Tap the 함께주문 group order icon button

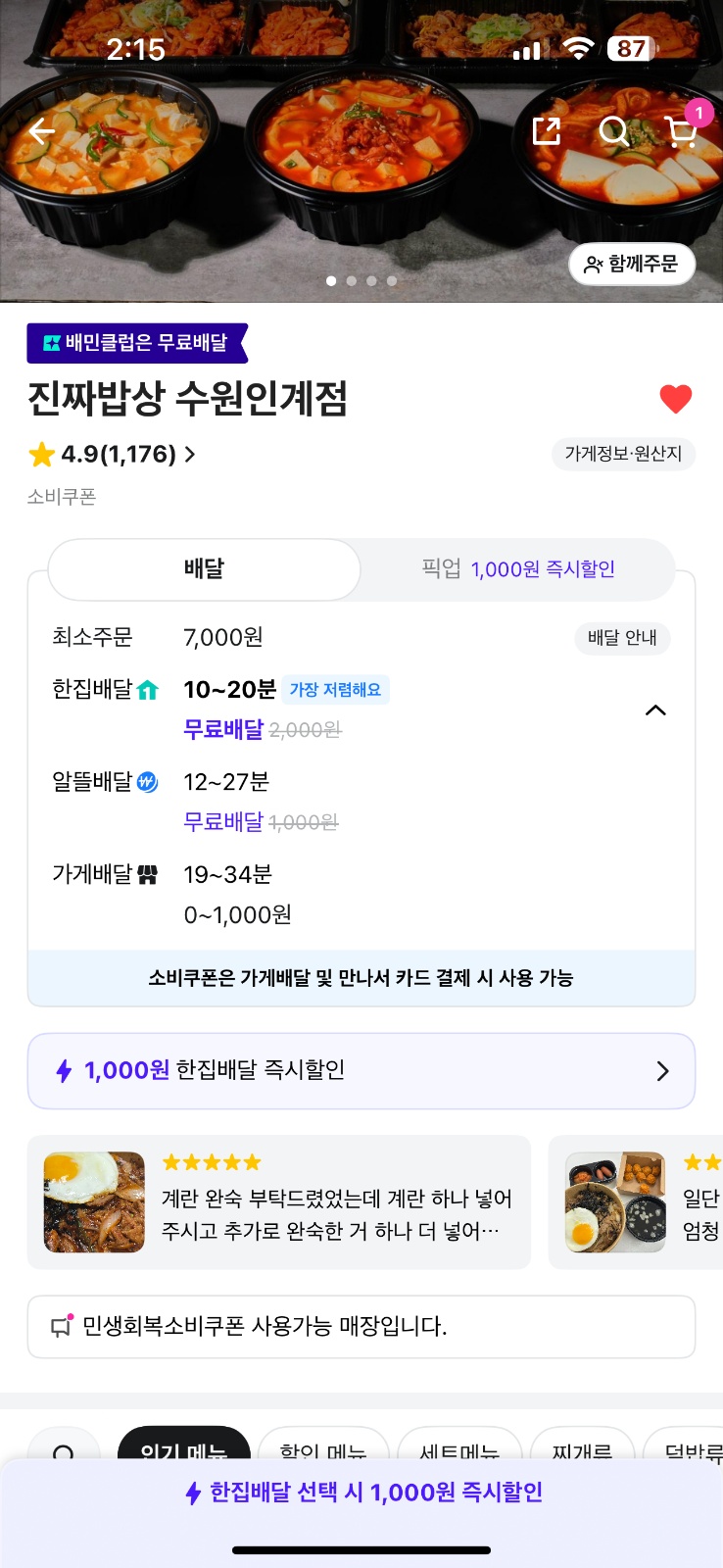point(632,264)
